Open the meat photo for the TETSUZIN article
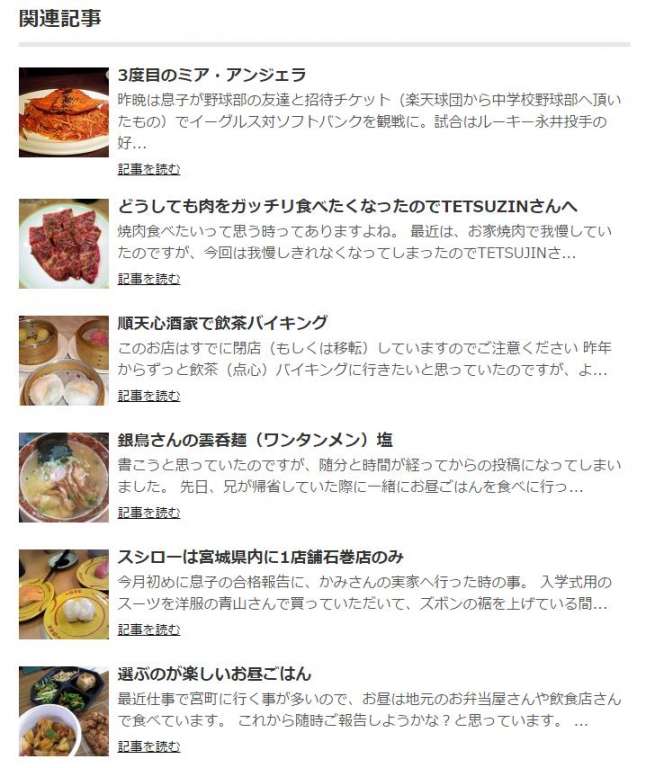This screenshot has width=646, height=768. click(63, 243)
